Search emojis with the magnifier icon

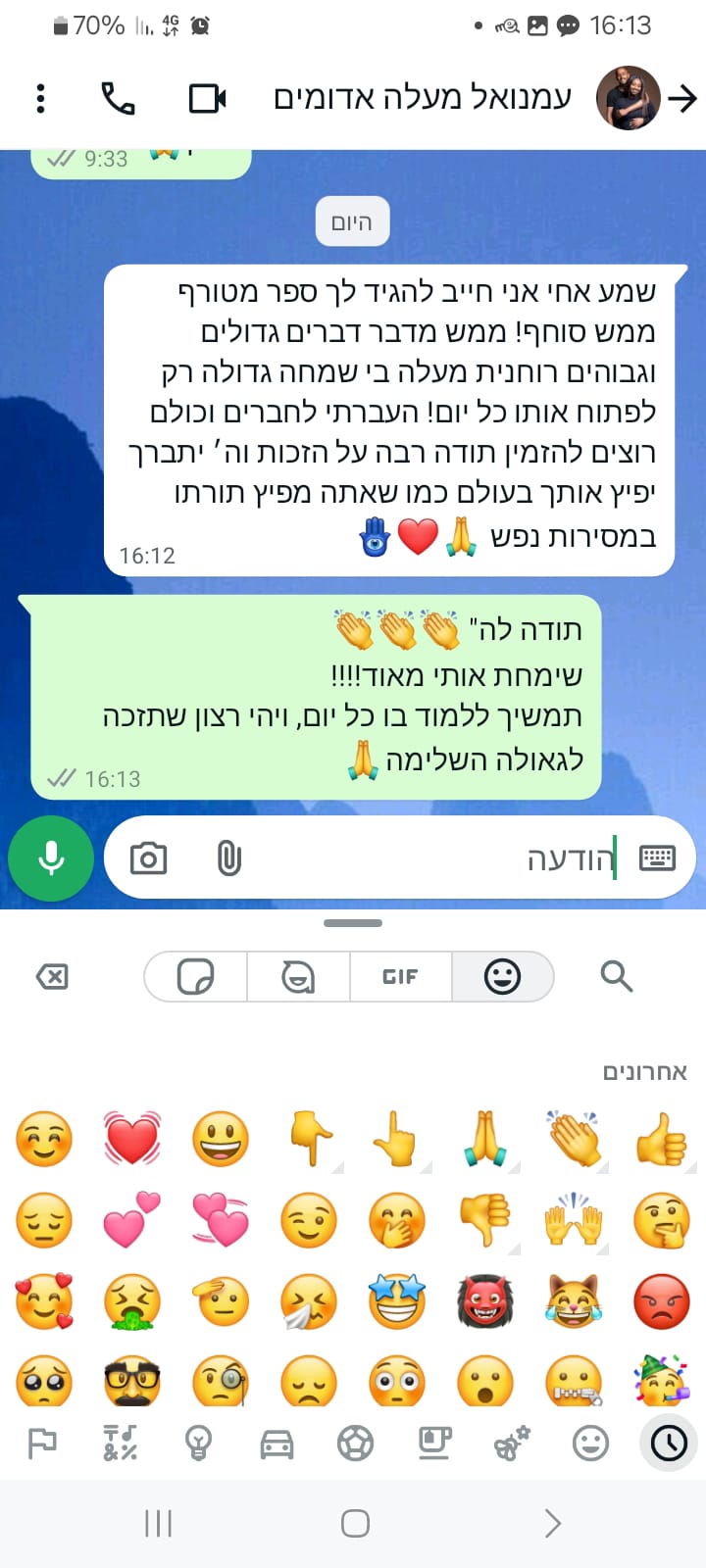click(616, 976)
